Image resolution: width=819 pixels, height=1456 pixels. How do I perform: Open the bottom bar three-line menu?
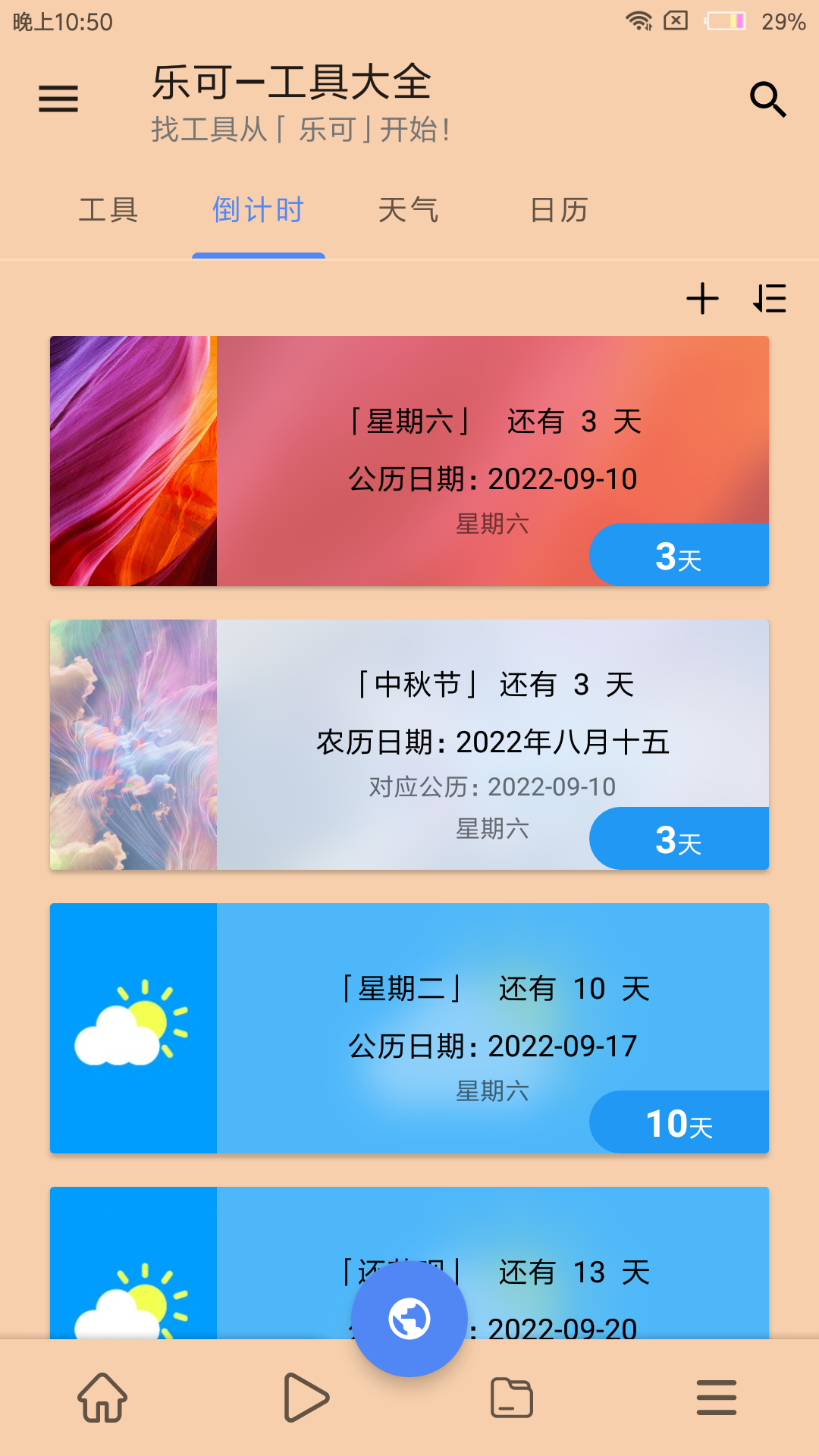[717, 1397]
